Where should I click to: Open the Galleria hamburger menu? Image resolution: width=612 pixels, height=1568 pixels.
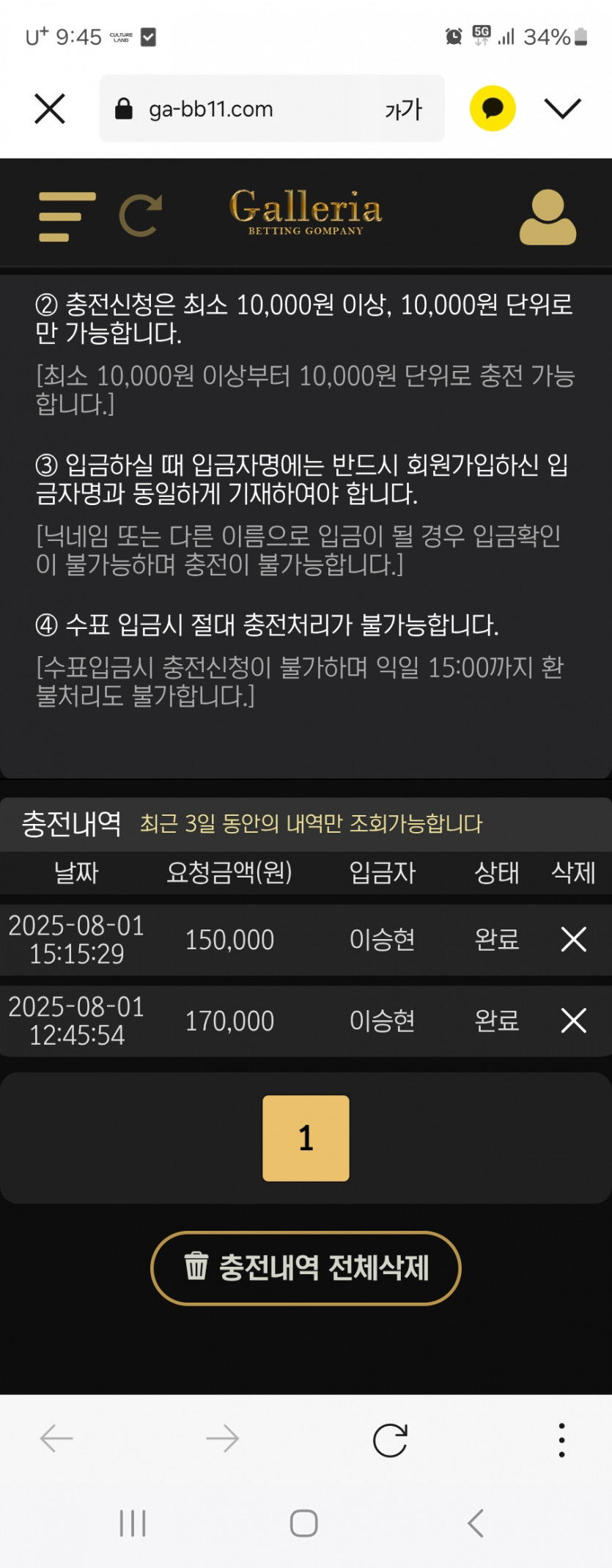click(x=67, y=216)
